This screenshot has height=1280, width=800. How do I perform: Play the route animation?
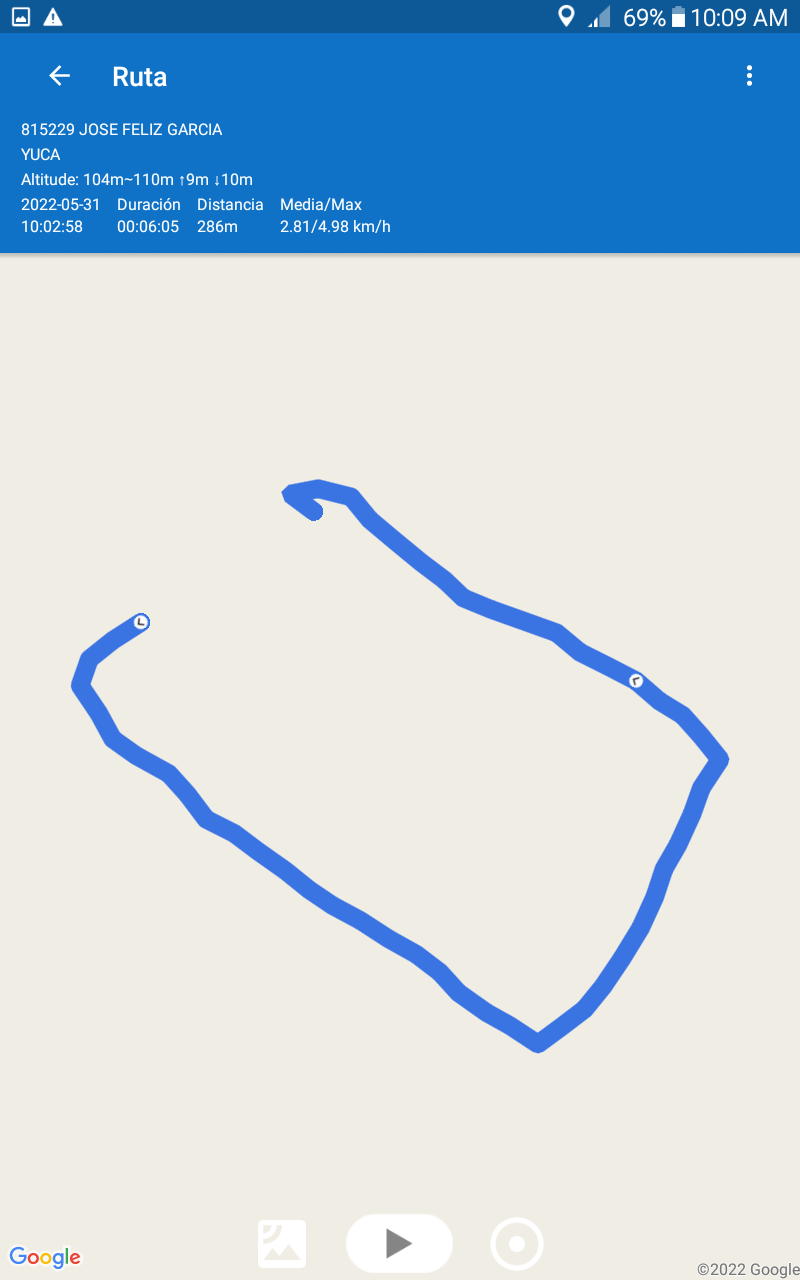[x=399, y=1243]
